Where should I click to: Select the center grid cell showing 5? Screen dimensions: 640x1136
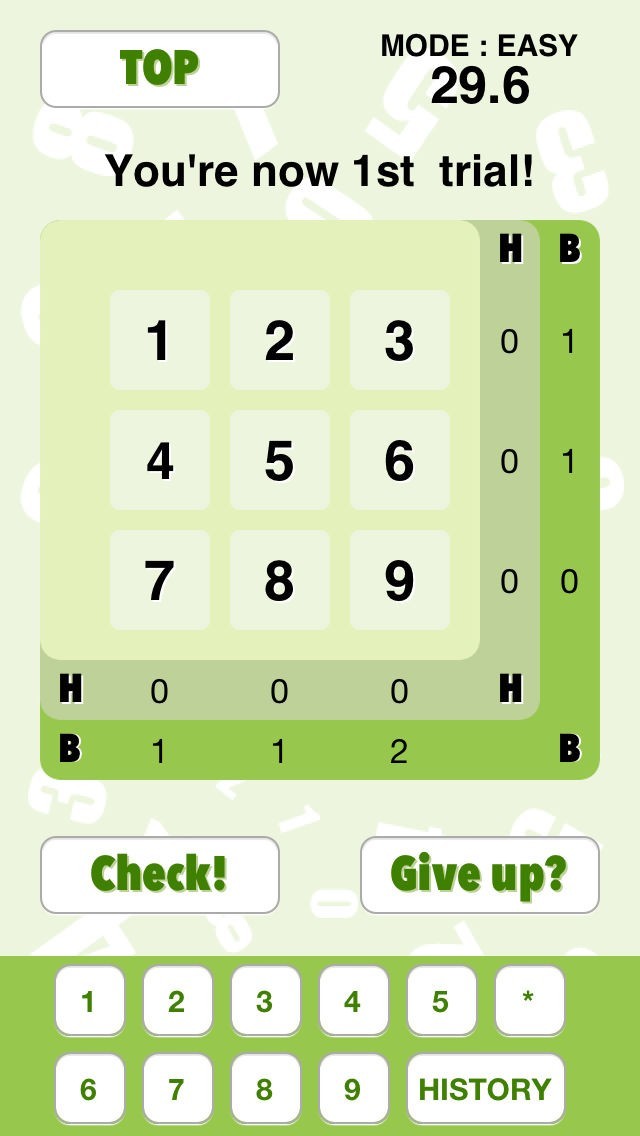click(x=280, y=460)
